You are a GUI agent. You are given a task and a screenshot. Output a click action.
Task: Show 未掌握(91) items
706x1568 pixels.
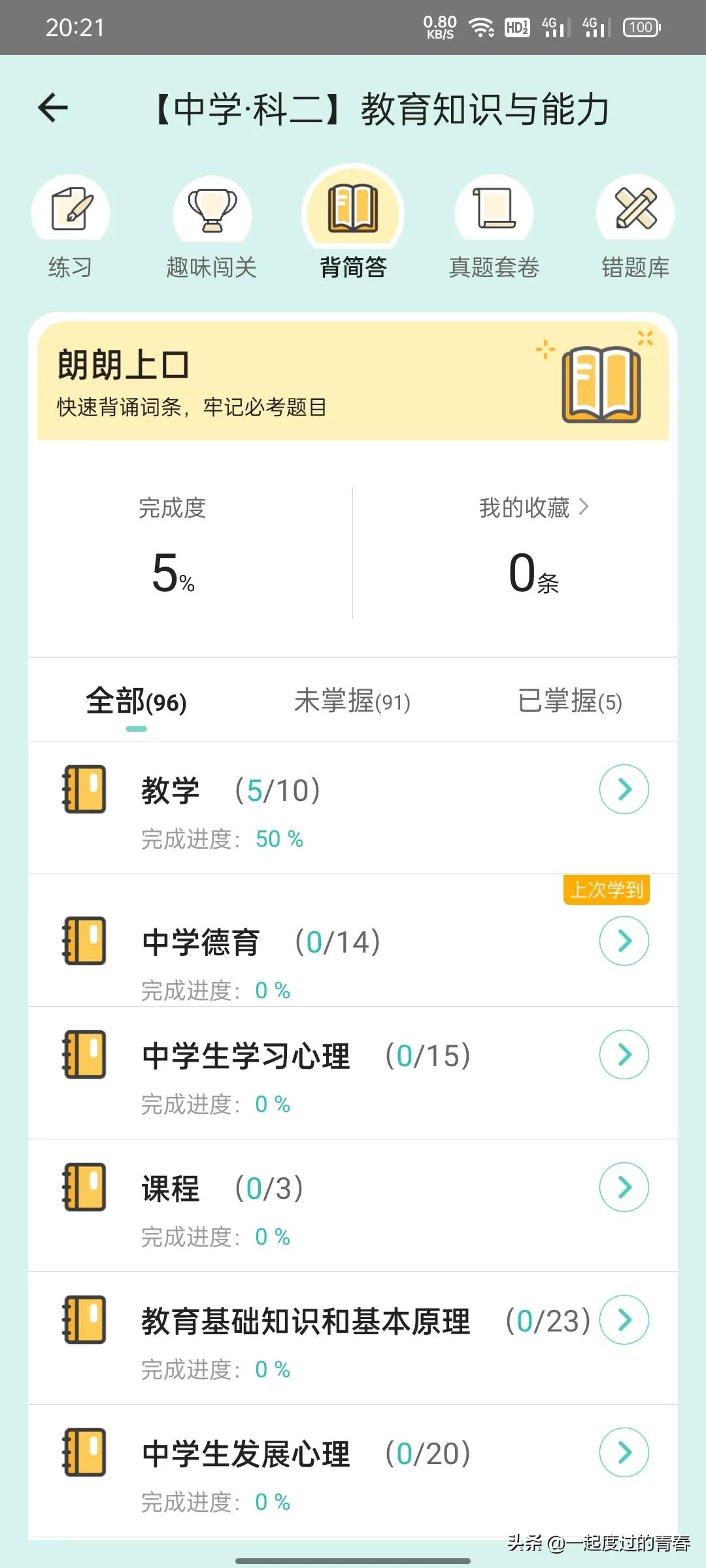tap(352, 702)
